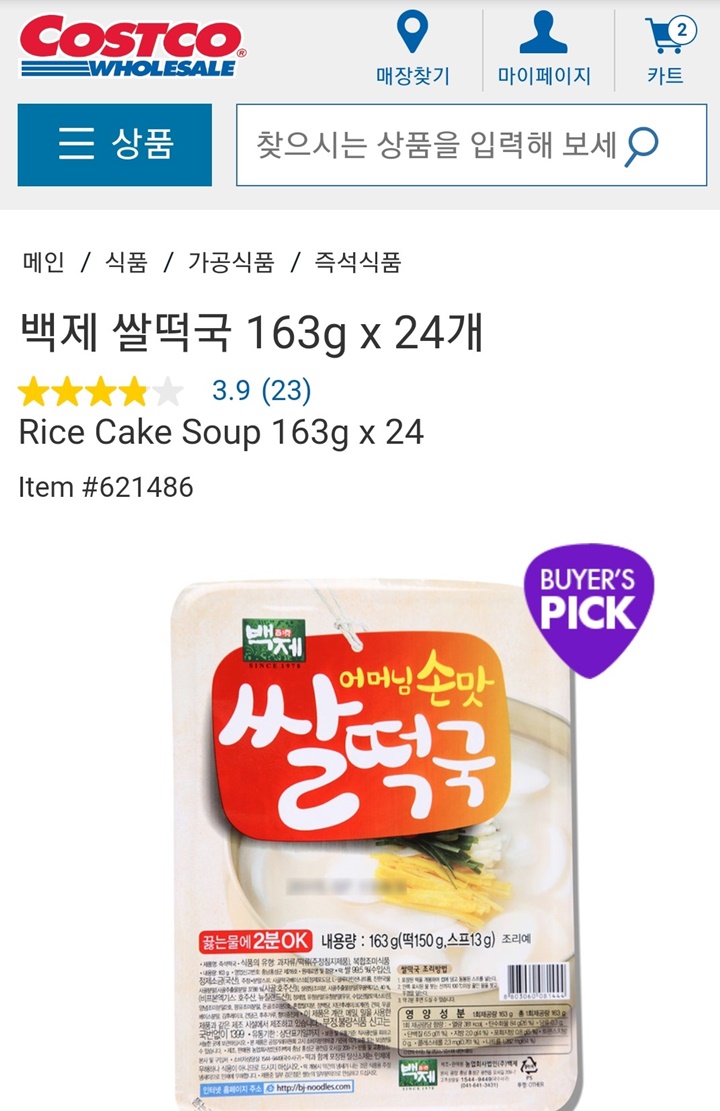
Task: Tap the product search input field
Action: click(430, 145)
